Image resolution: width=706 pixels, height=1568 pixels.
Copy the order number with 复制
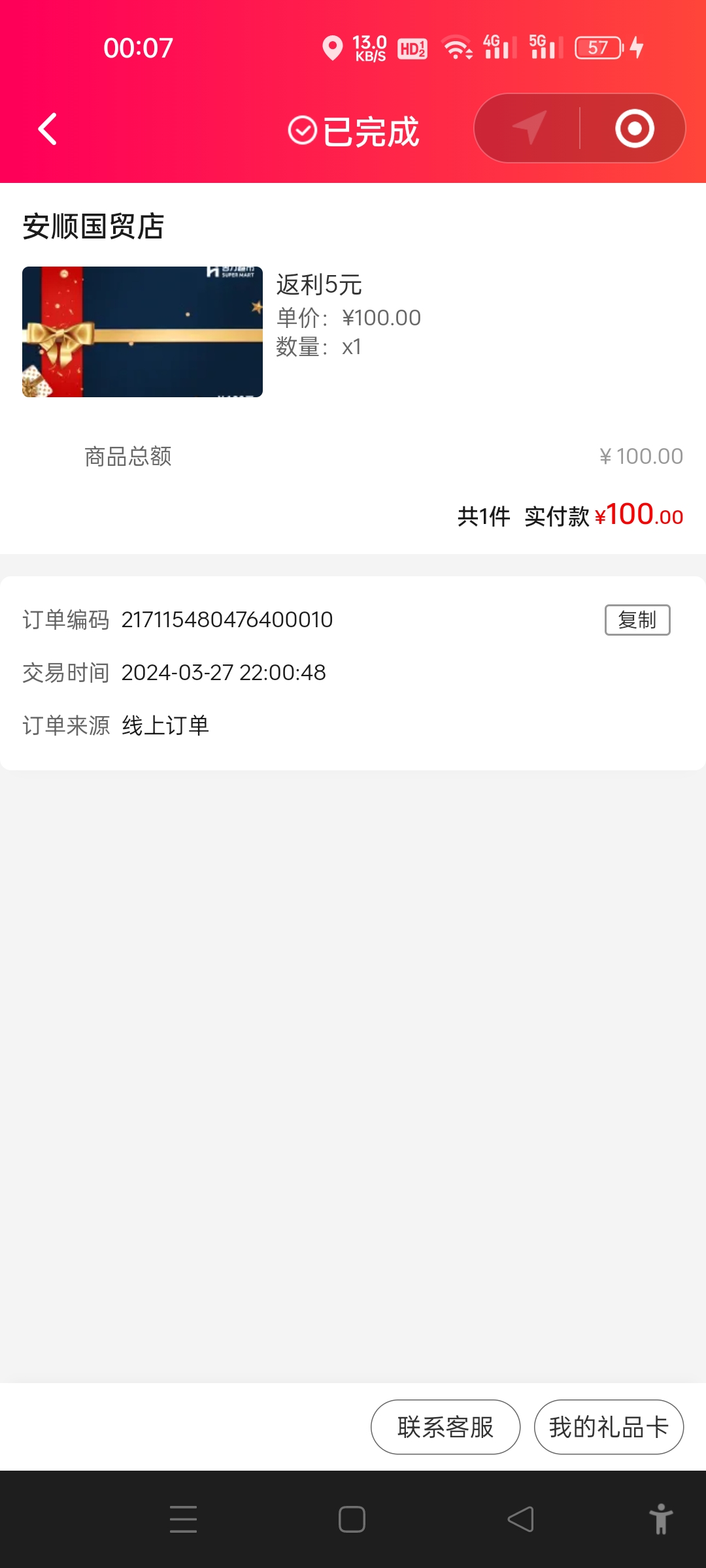[637, 619]
